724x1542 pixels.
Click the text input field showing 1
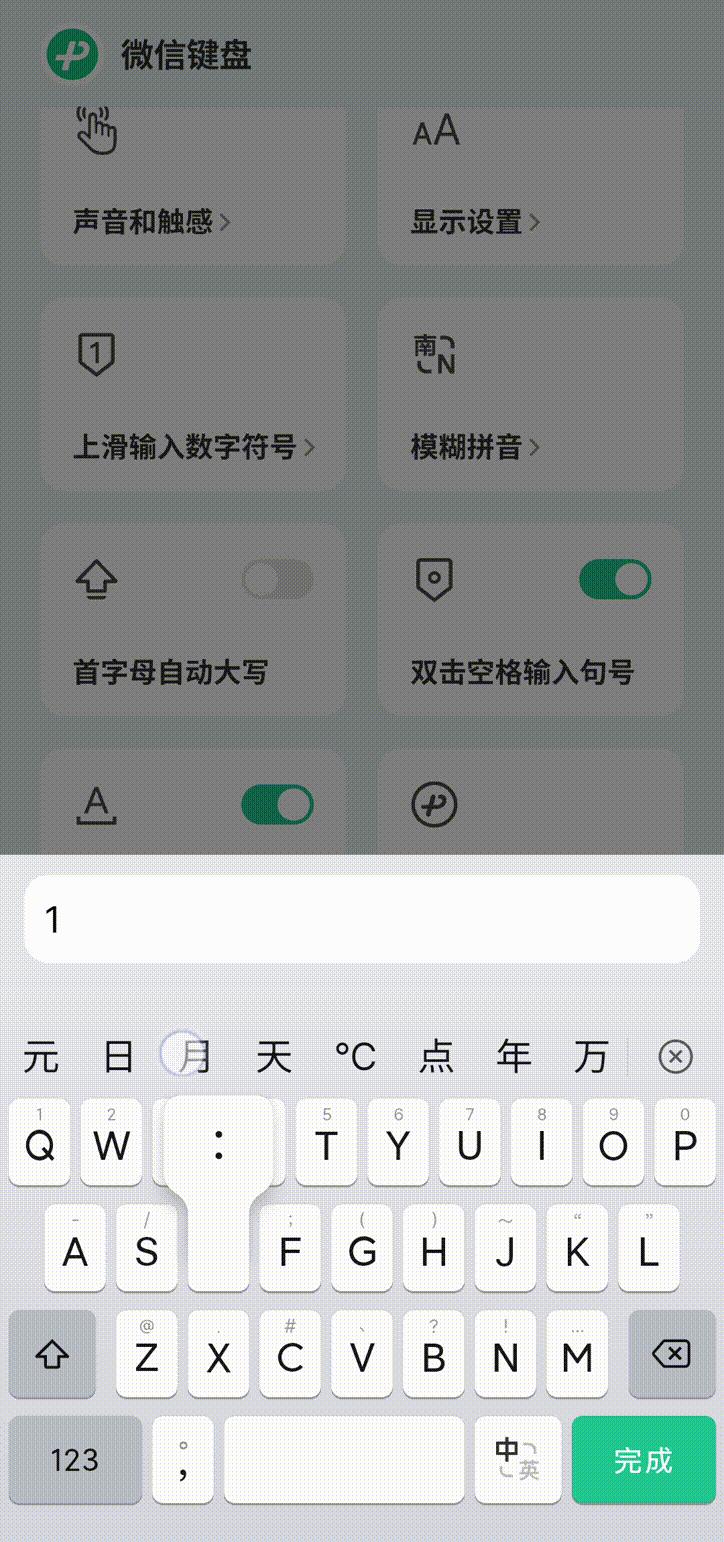[362, 918]
